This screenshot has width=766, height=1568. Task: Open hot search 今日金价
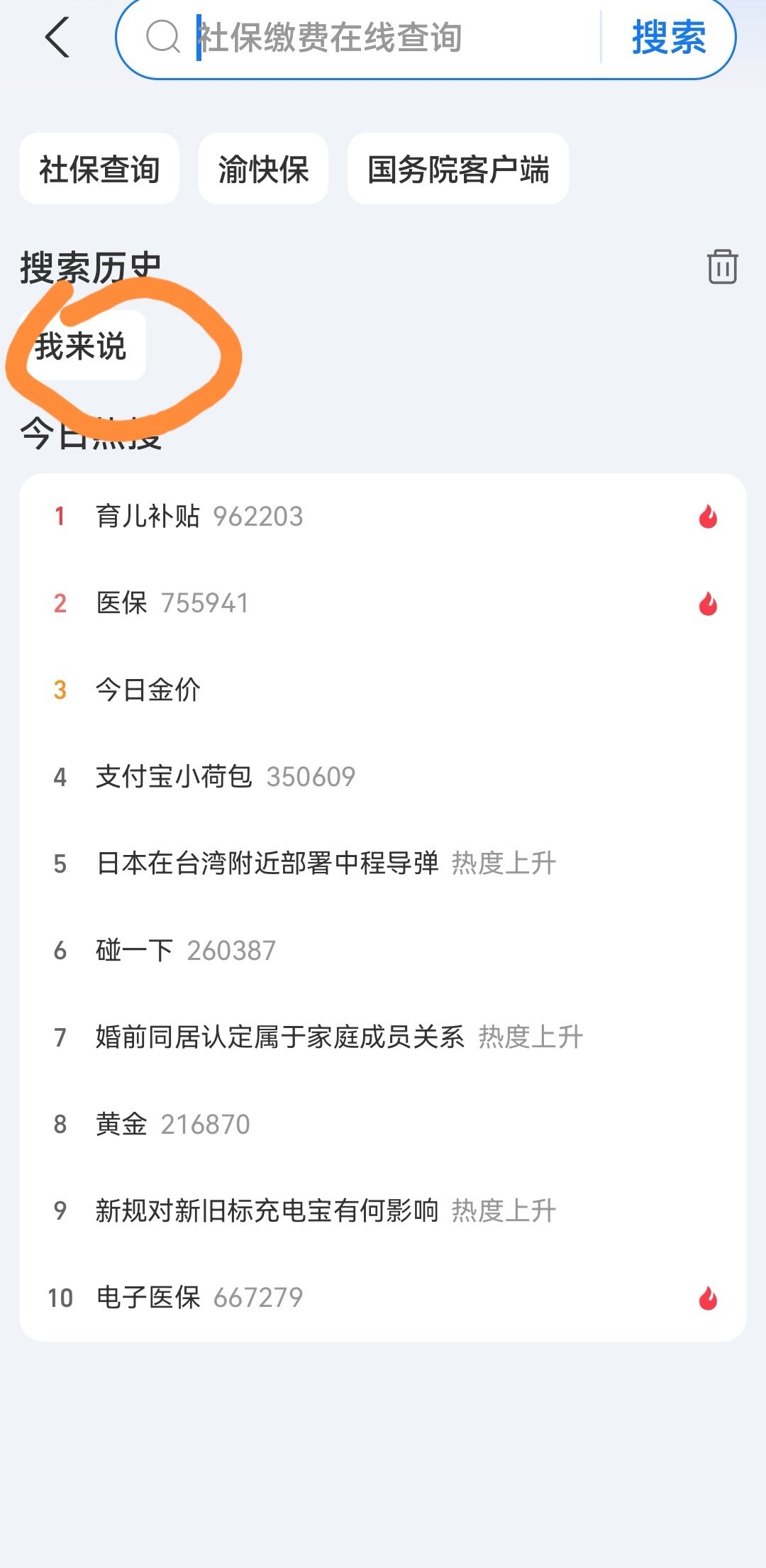coord(148,690)
